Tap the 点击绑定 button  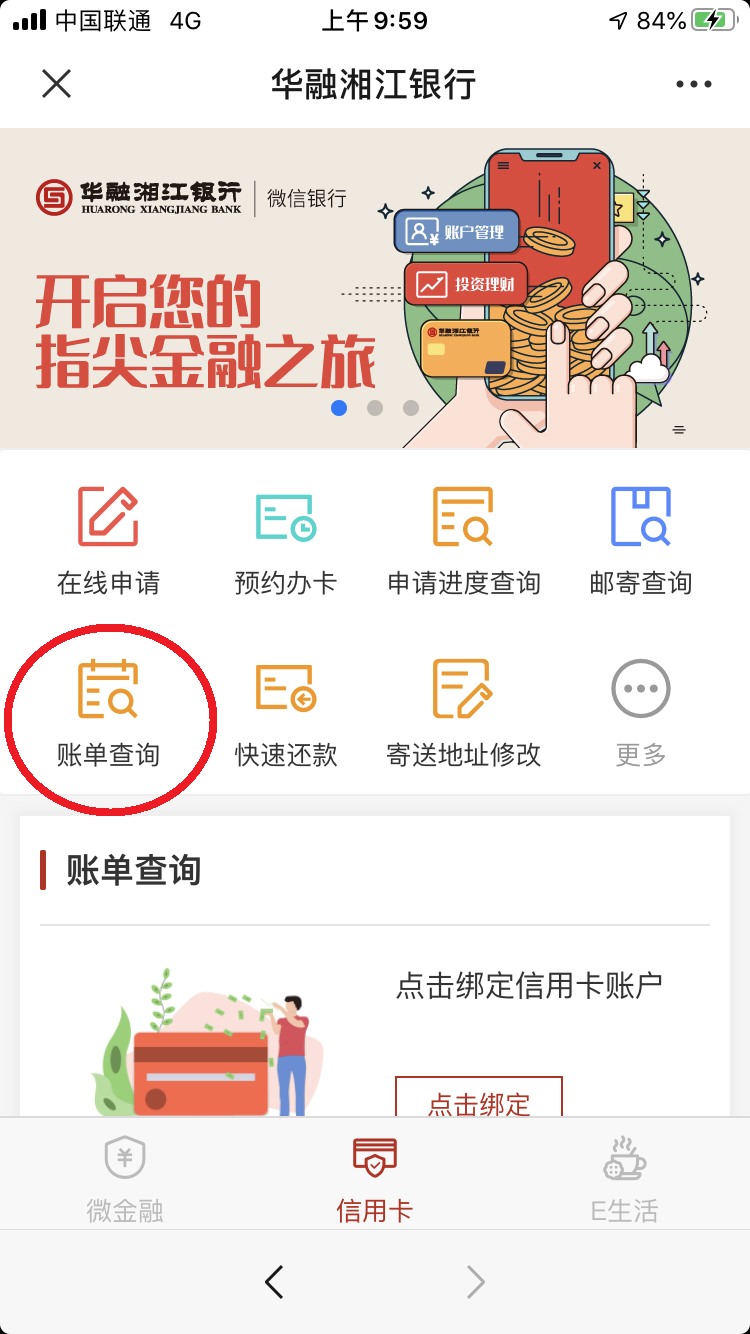479,1100
